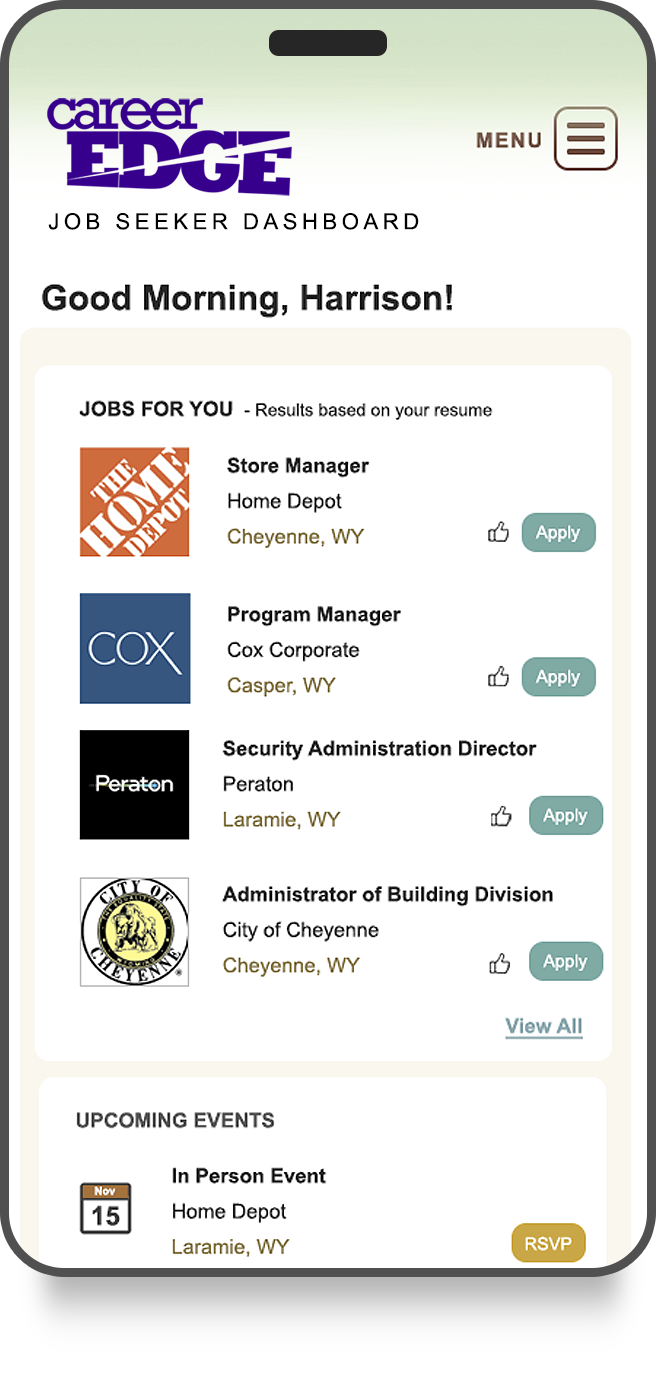657x1374 pixels.
Task: Like the Security Administration Director listing
Action: tap(501, 817)
